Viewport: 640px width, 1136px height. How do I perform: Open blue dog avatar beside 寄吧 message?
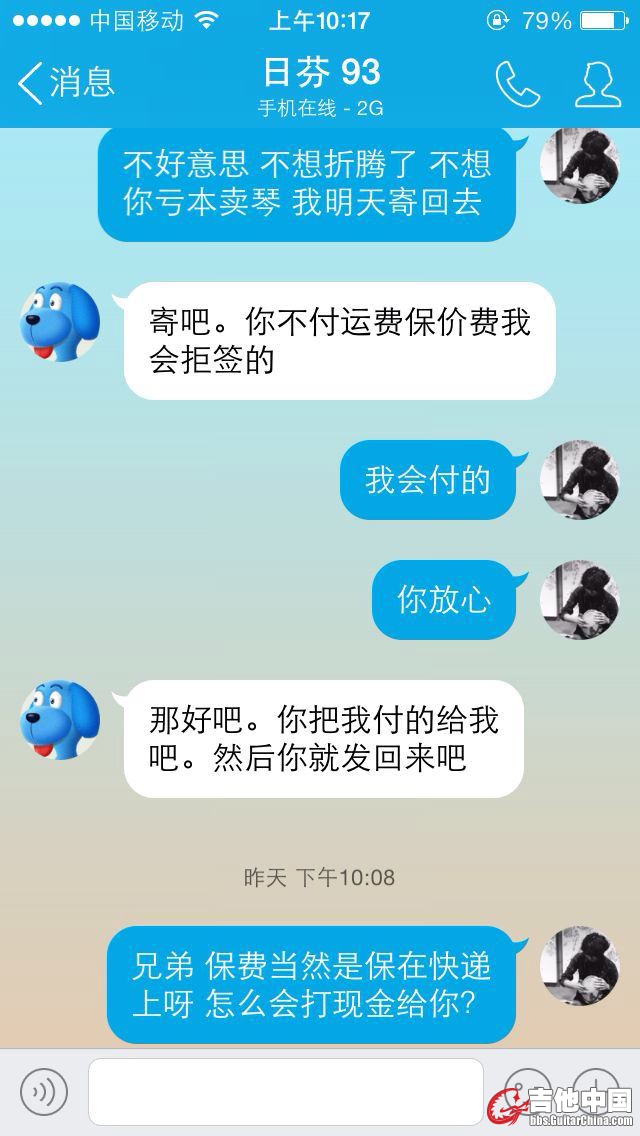tap(60, 321)
